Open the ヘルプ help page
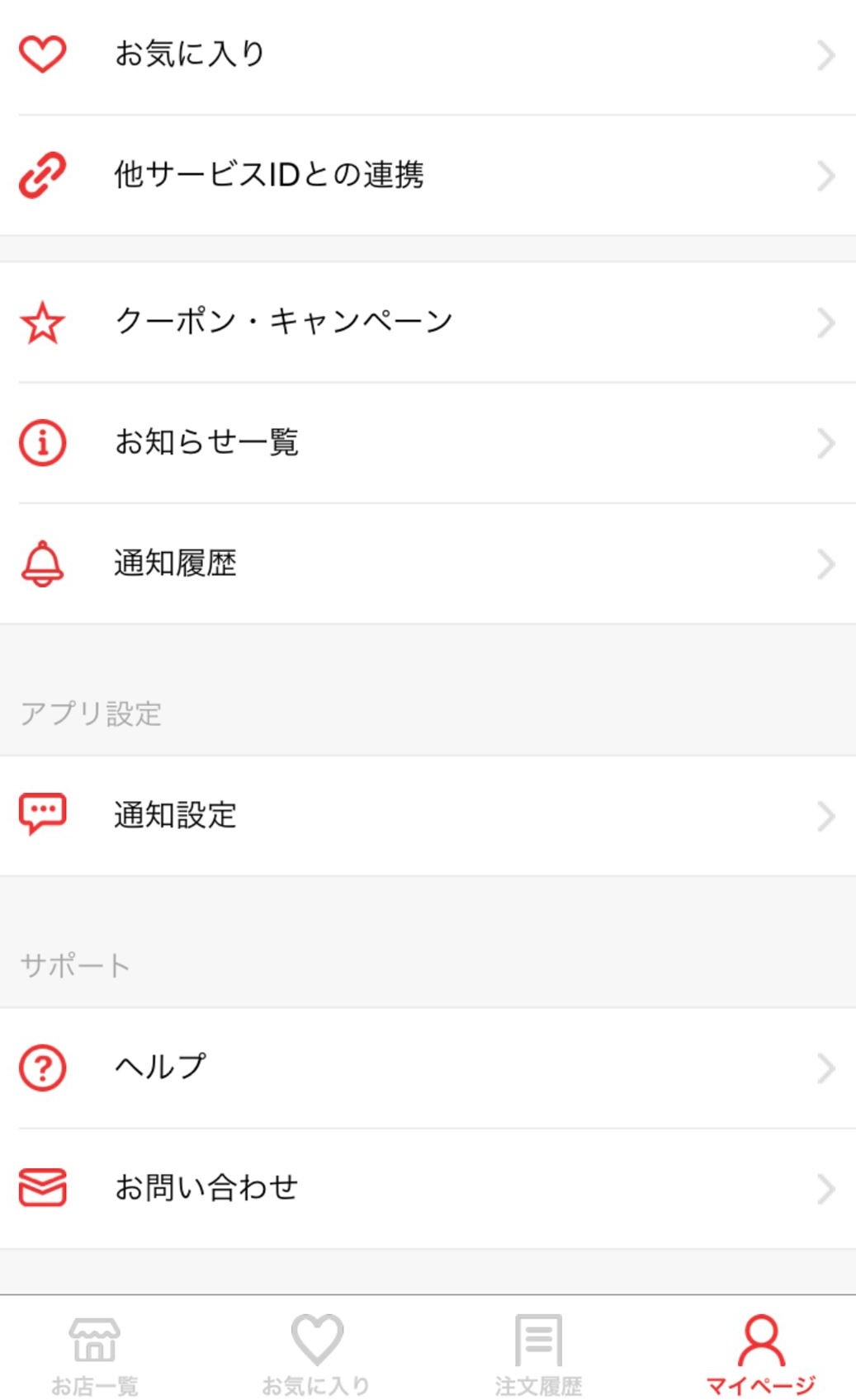856x1400 pixels. [428, 1068]
